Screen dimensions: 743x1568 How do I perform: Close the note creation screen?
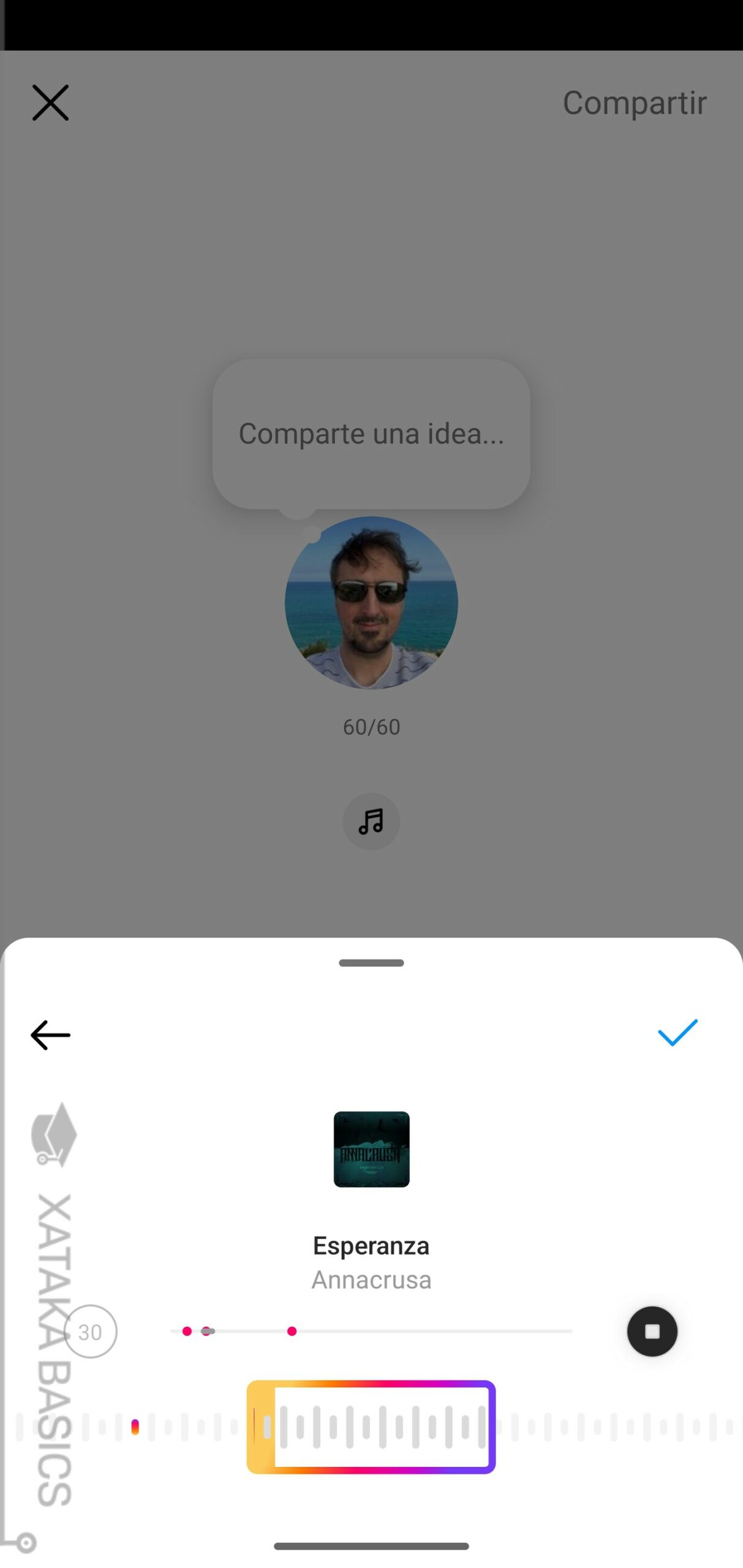point(50,103)
